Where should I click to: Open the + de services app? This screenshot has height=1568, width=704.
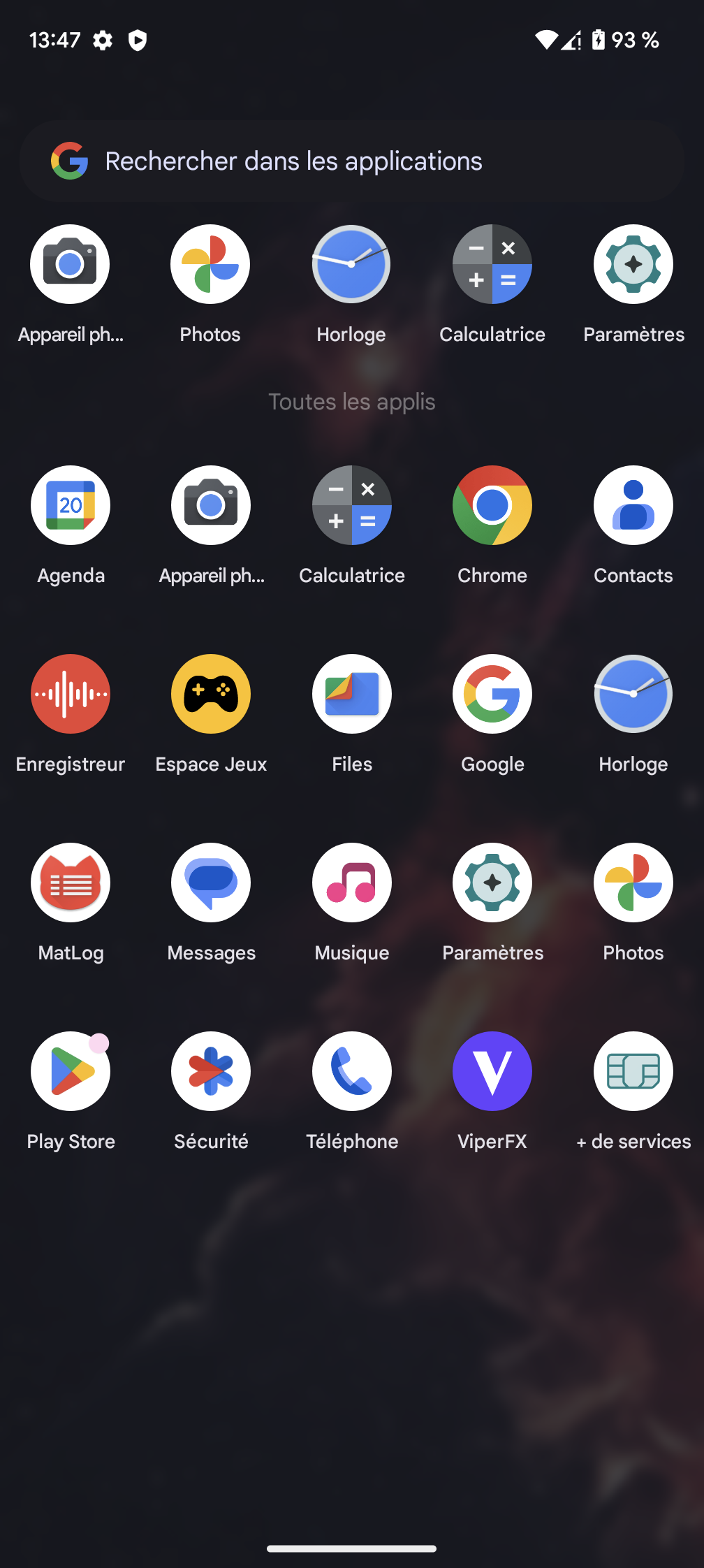633,1071
